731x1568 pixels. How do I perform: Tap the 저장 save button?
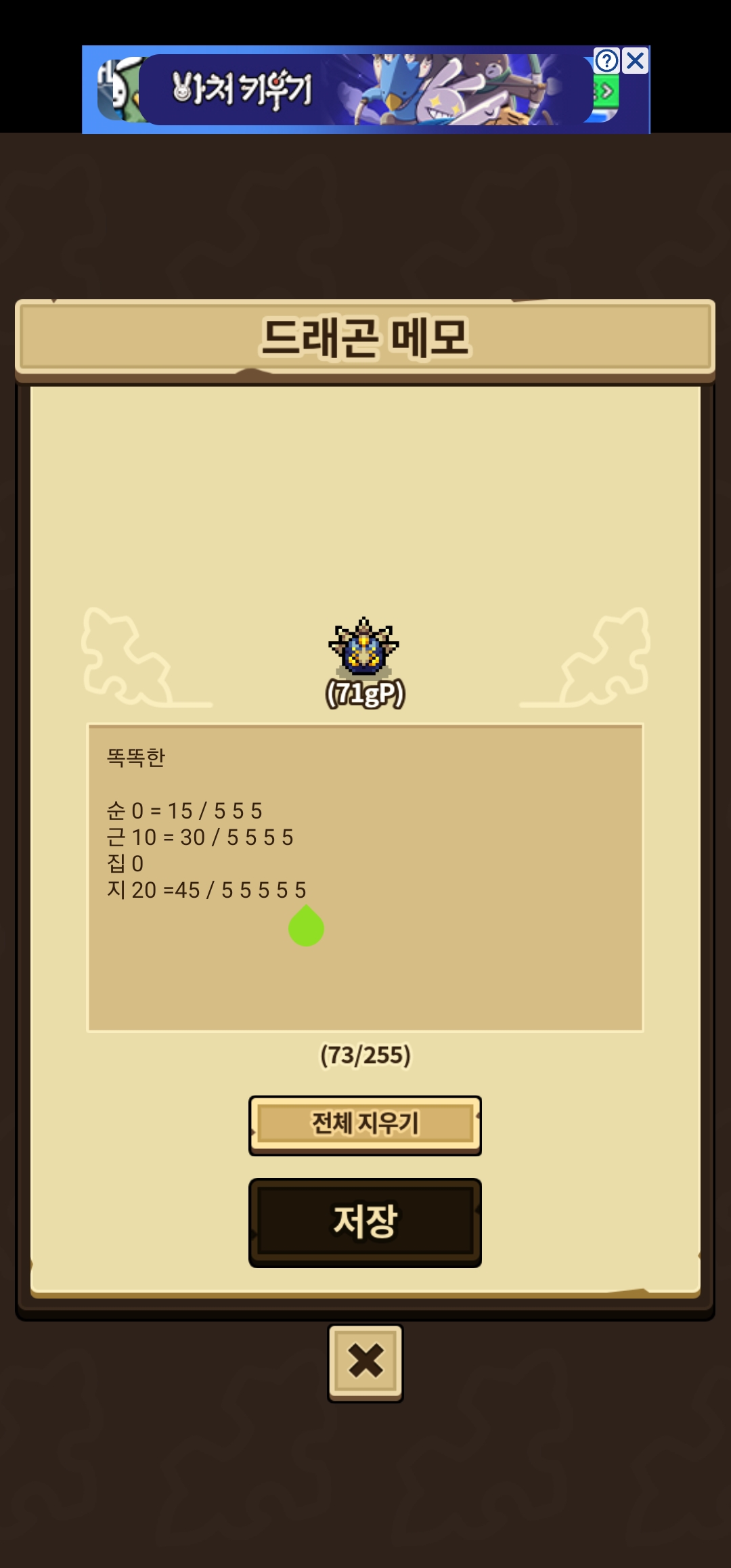pos(365,1222)
